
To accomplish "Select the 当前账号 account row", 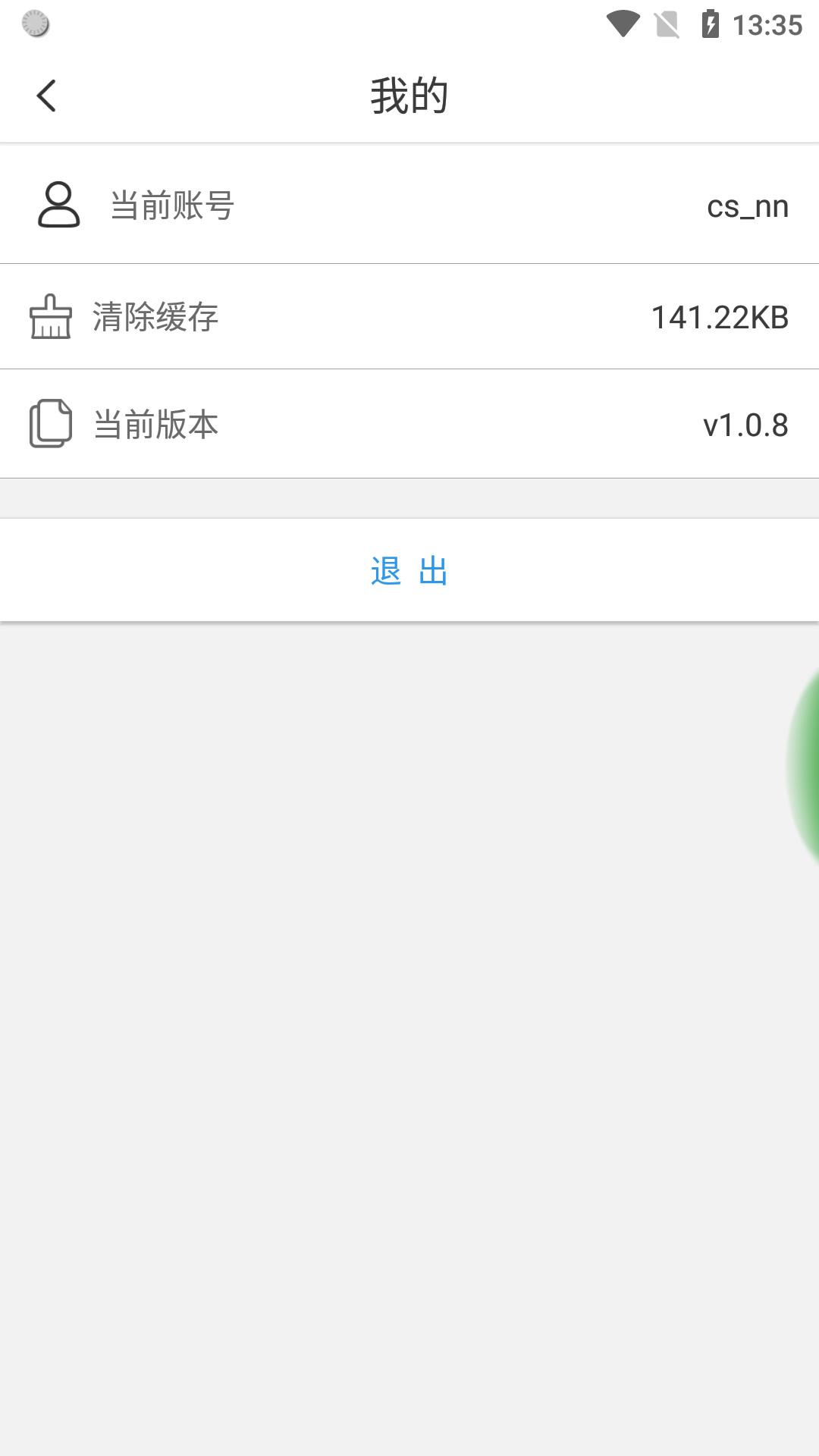I will (409, 205).
